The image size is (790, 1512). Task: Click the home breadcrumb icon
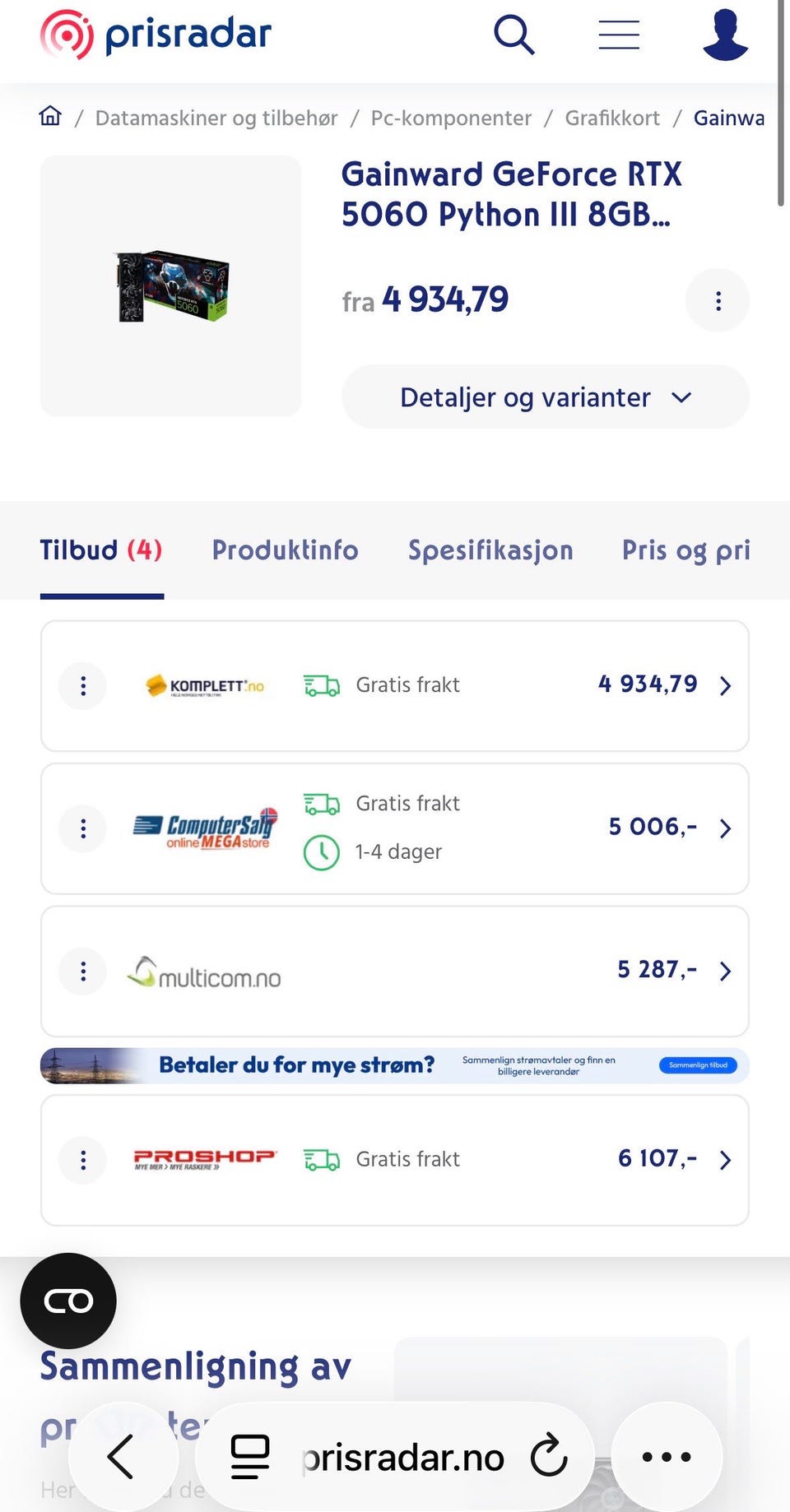[49, 117]
